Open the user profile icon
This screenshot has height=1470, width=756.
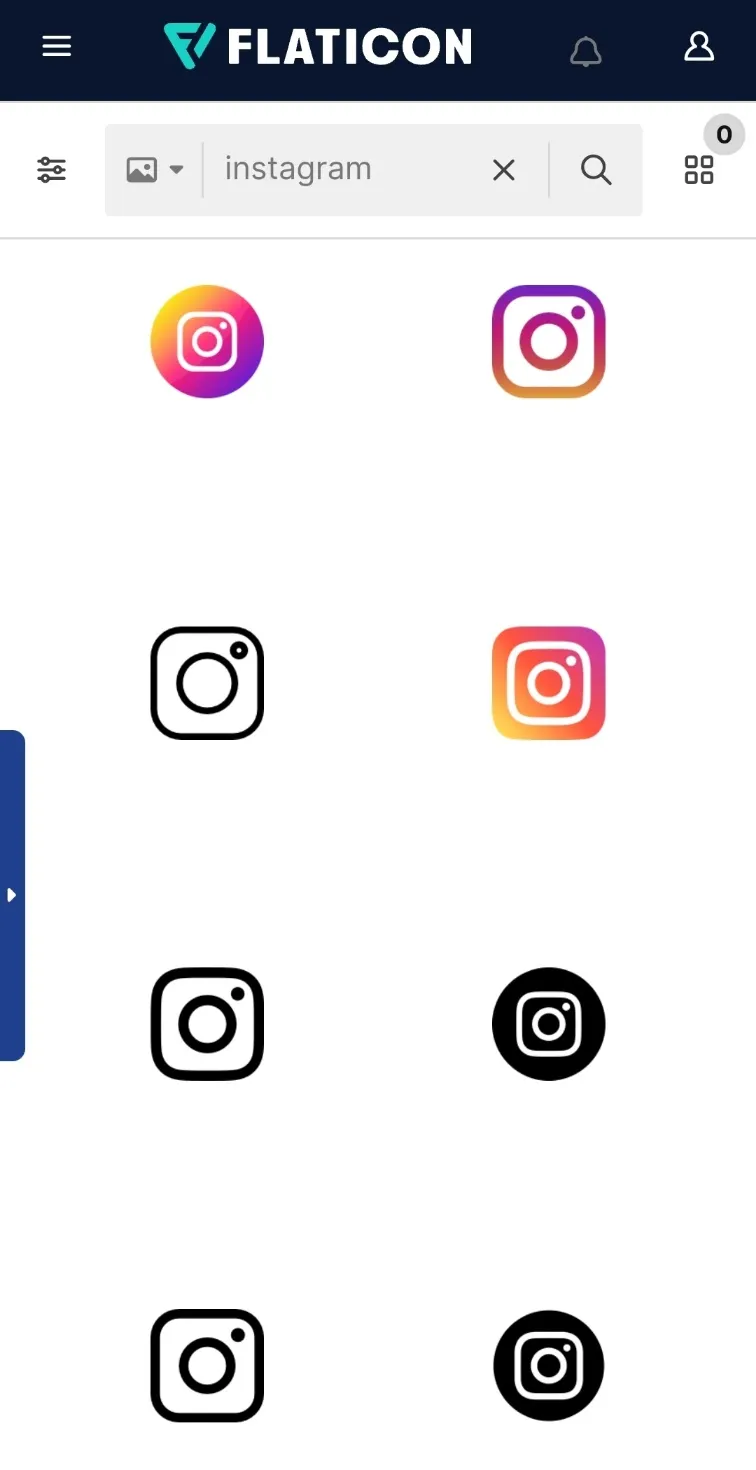699,46
